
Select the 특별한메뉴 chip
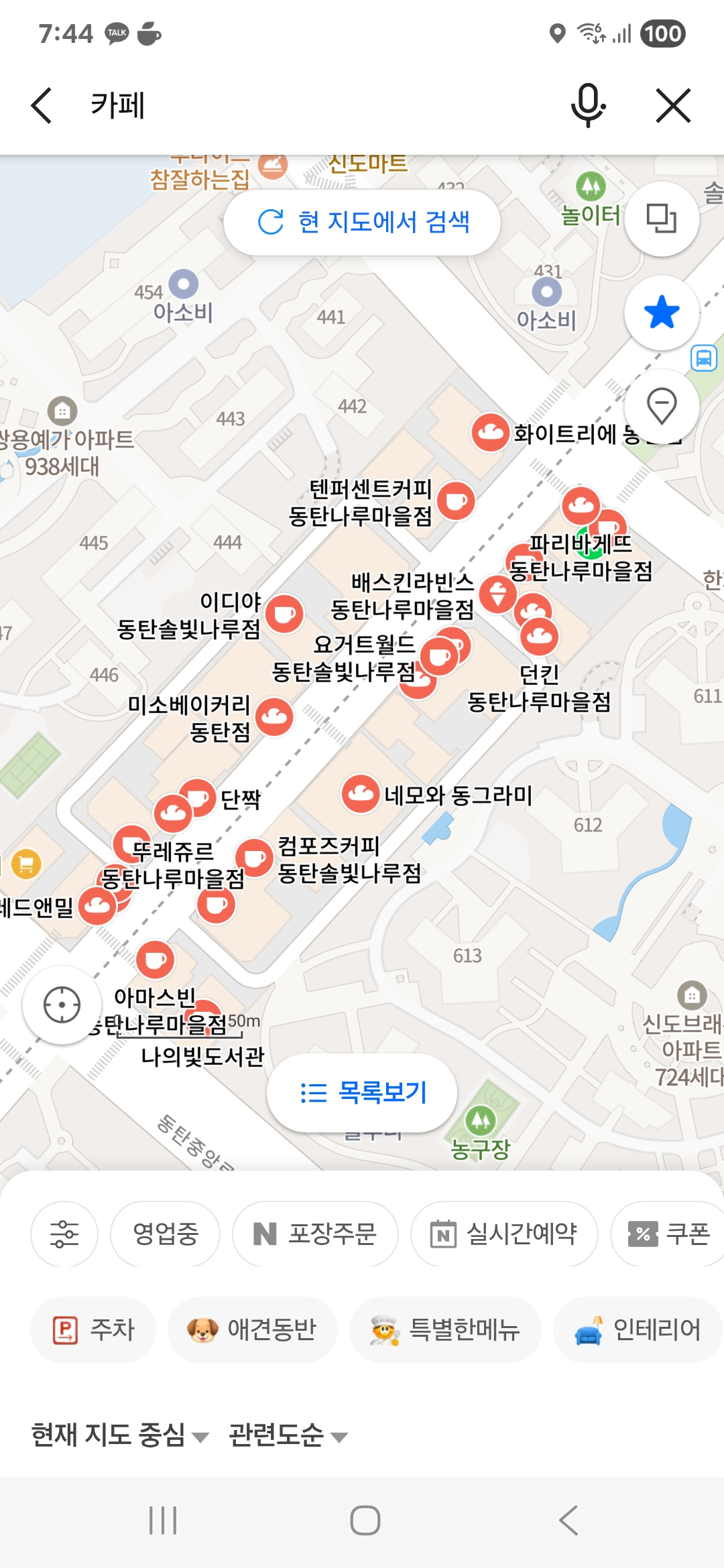[x=445, y=1329]
